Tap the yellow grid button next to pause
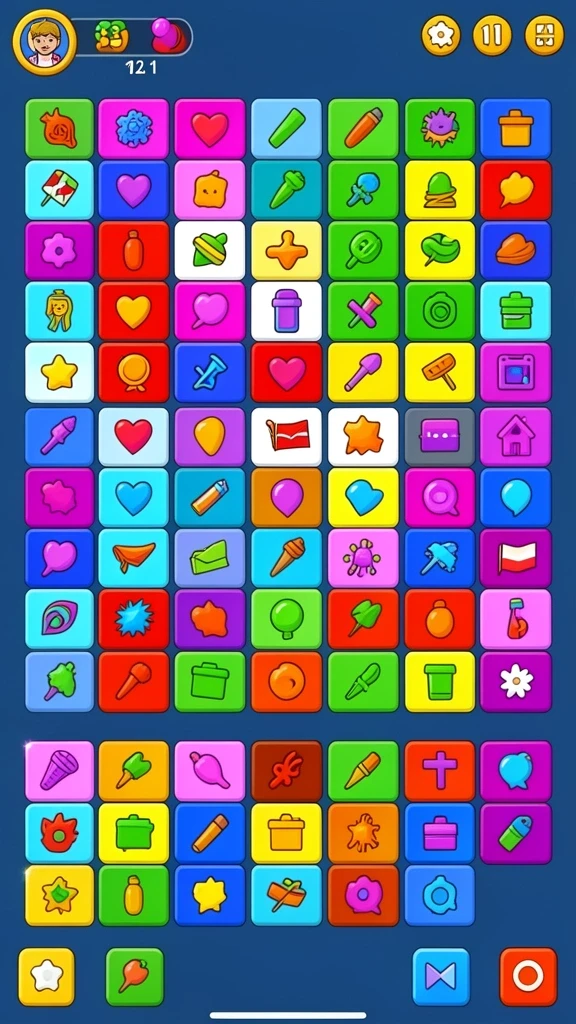Screen dimensions: 576x1024 (545, 35)
